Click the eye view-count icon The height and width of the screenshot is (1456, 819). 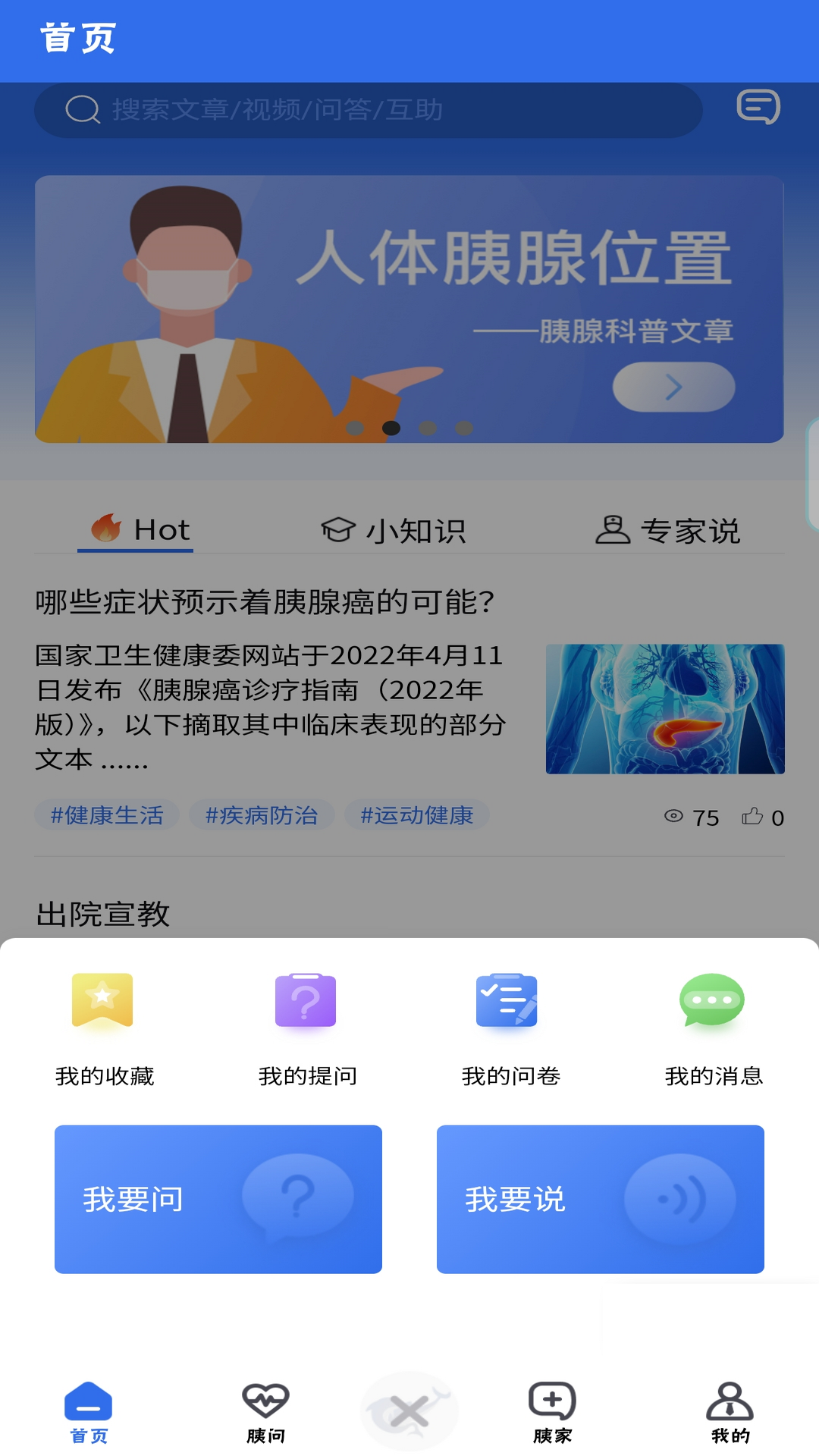pyautogui.click(x=673, y=817)
